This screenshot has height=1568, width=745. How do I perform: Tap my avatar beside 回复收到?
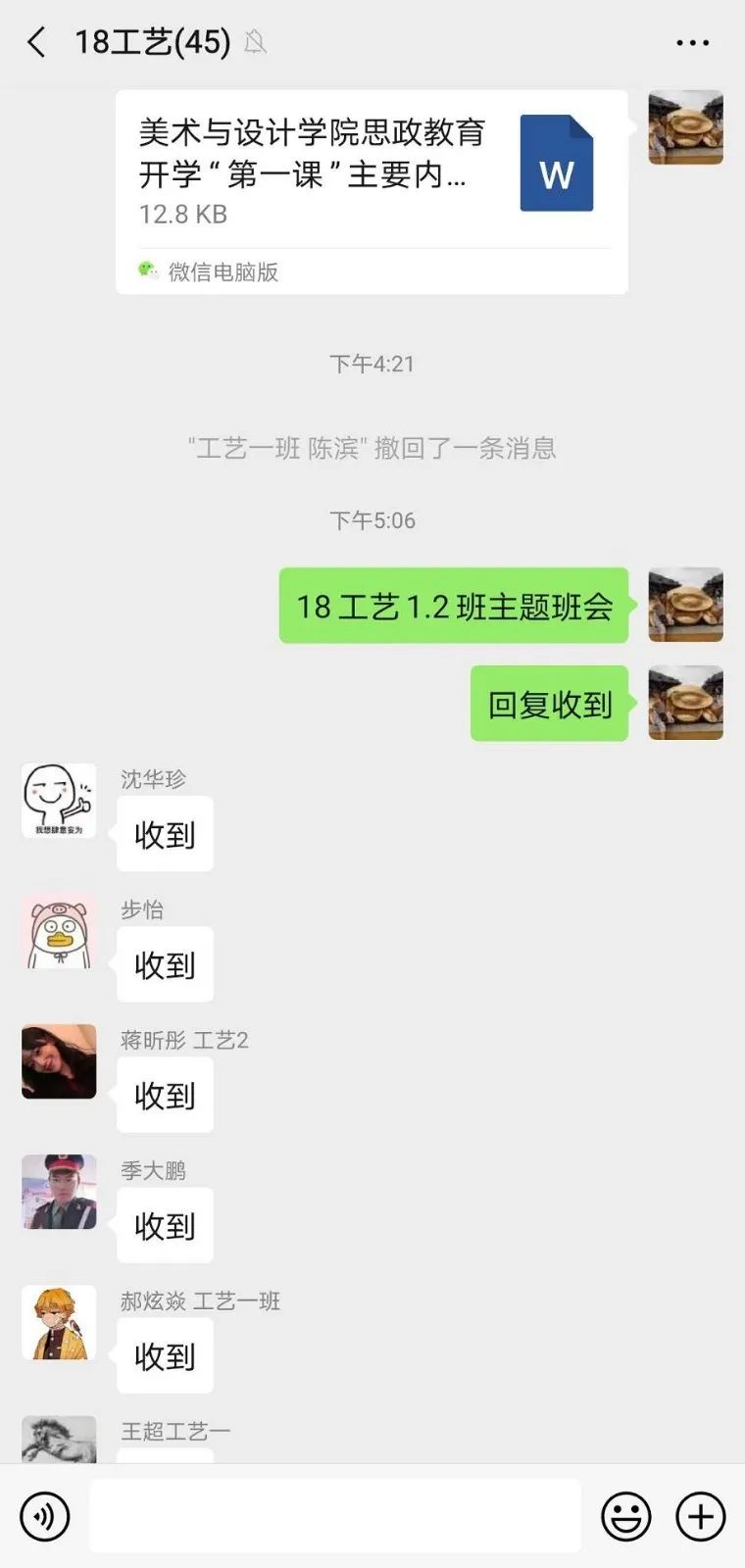(x=685, y=703)
